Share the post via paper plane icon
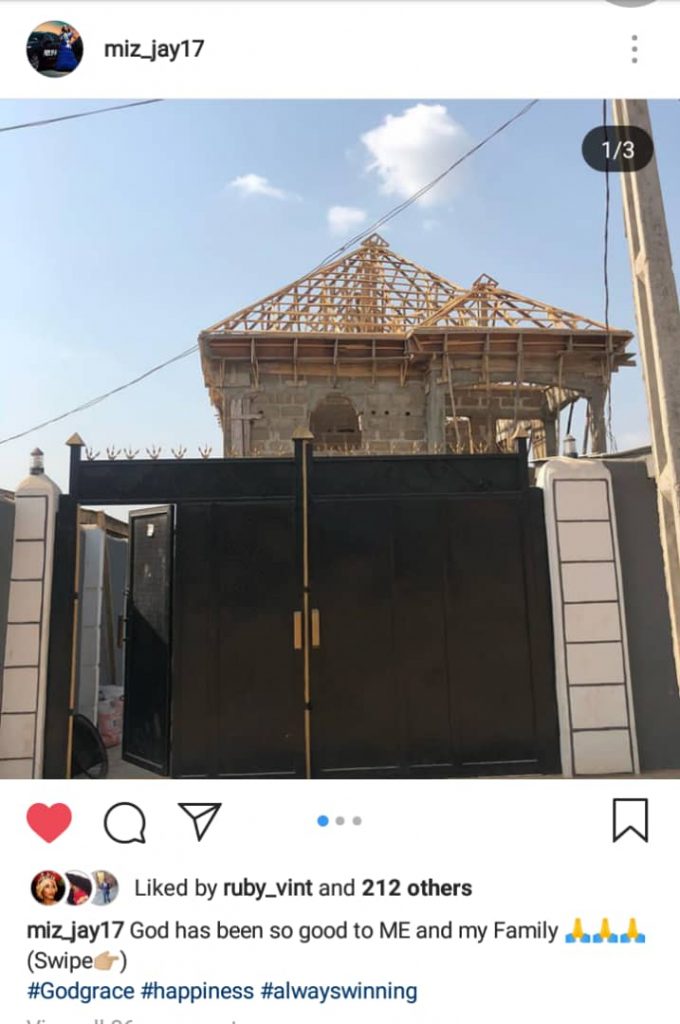This screenshot has width=680, height=1024. pos(200,821)
